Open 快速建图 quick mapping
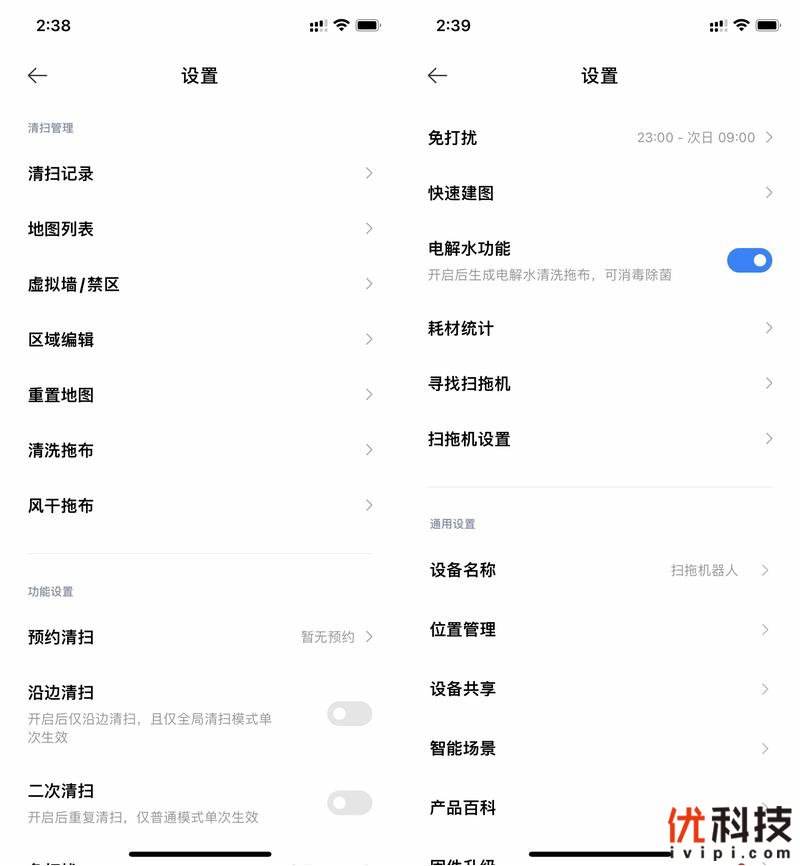Viewport: 800px width, 866px height. [600, 193]
